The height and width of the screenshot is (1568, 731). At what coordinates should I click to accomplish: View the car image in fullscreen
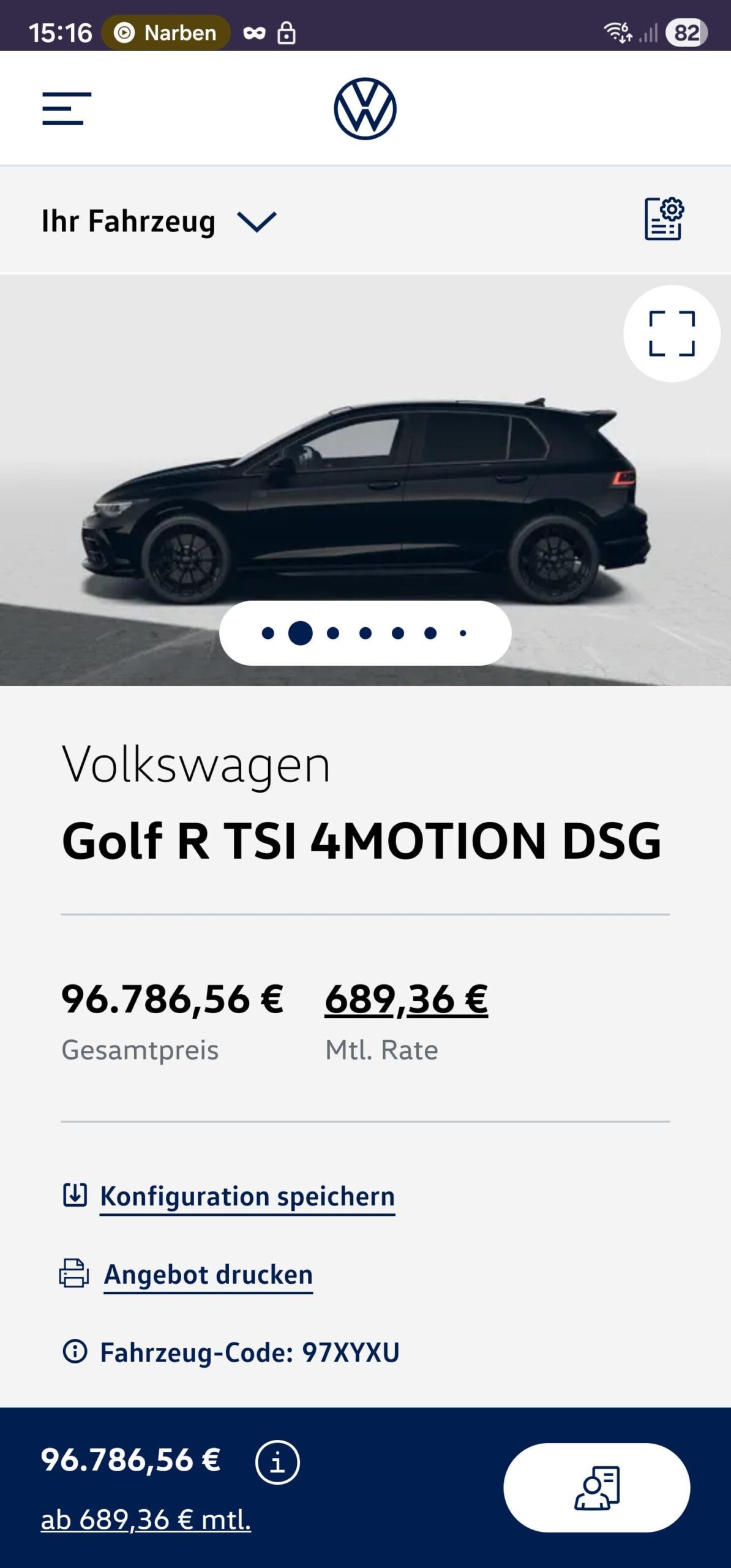coord(672,334)
